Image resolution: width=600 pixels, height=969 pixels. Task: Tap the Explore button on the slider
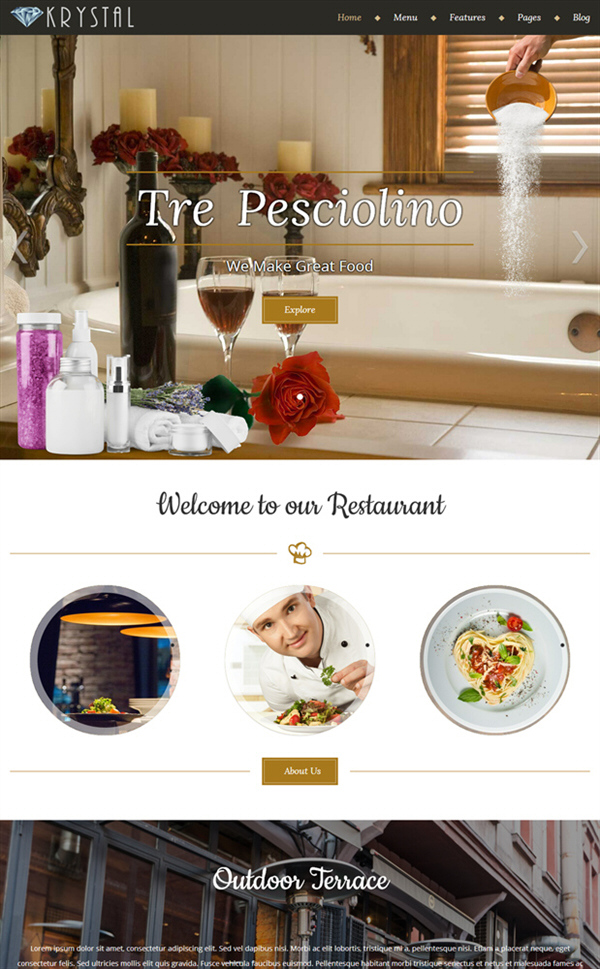(300, 310)
